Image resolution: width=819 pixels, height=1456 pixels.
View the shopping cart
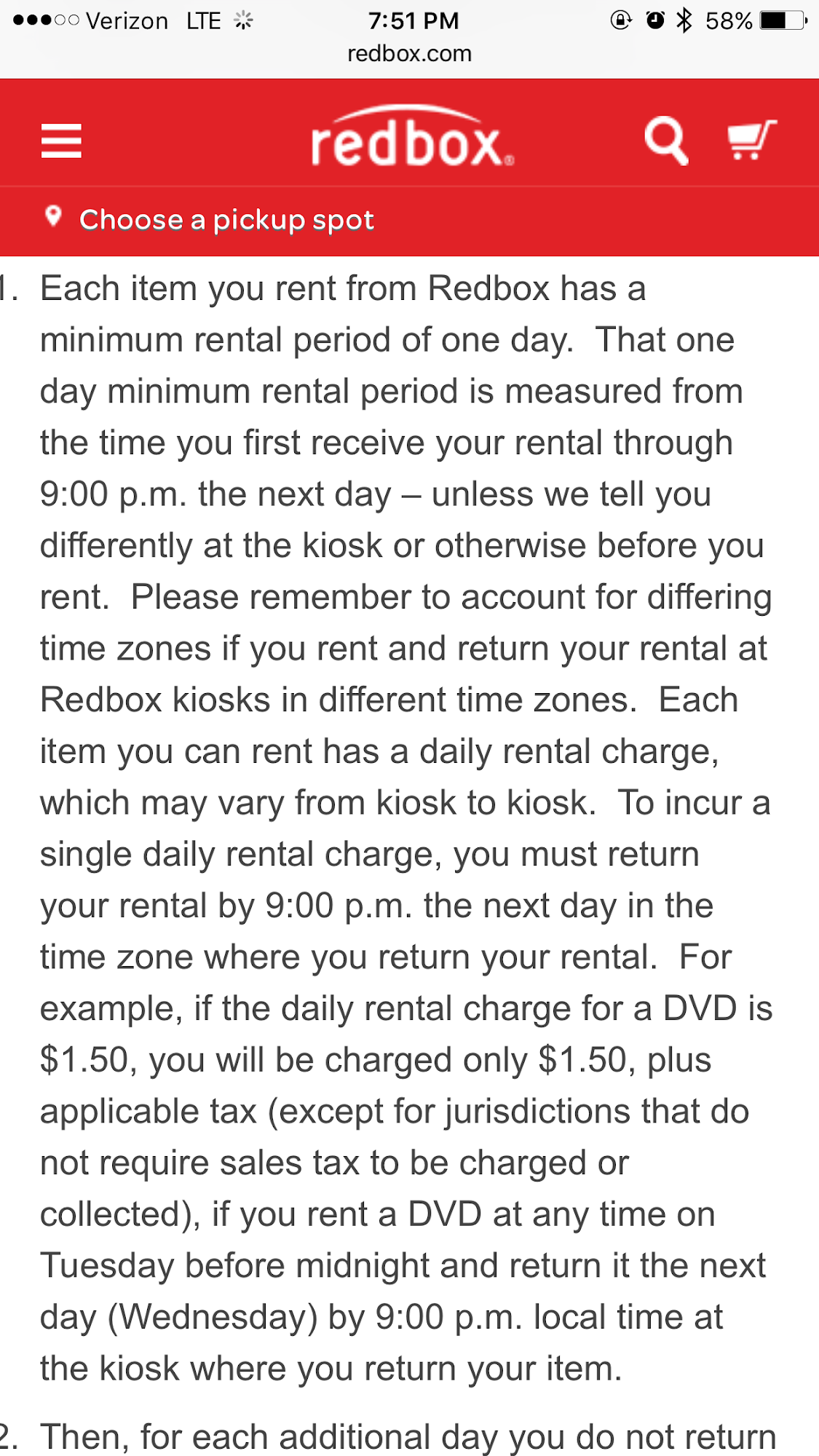pyautogui.click(x=752, y=139)
